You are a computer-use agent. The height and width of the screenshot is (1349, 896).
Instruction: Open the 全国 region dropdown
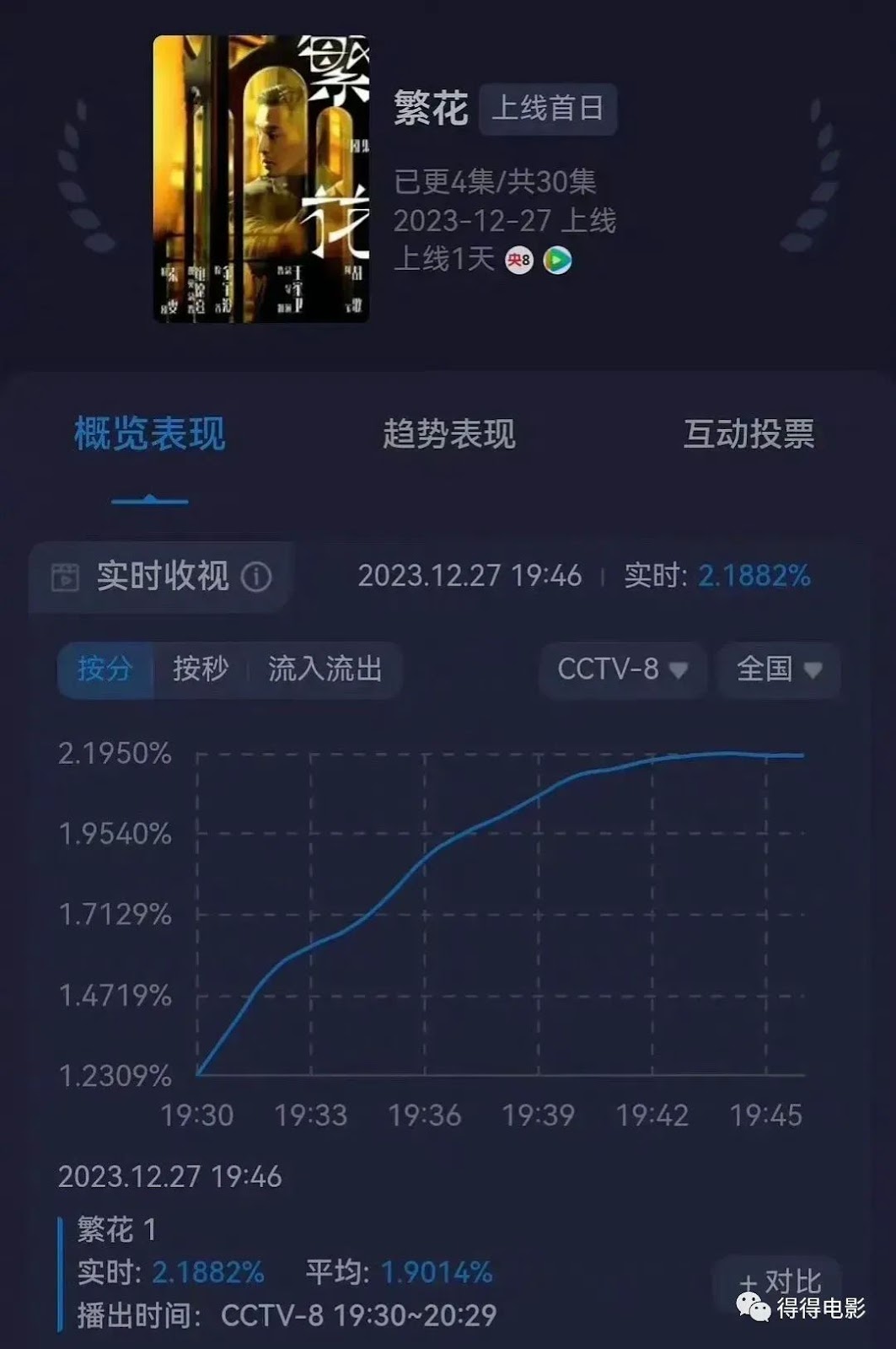(778, 669)
